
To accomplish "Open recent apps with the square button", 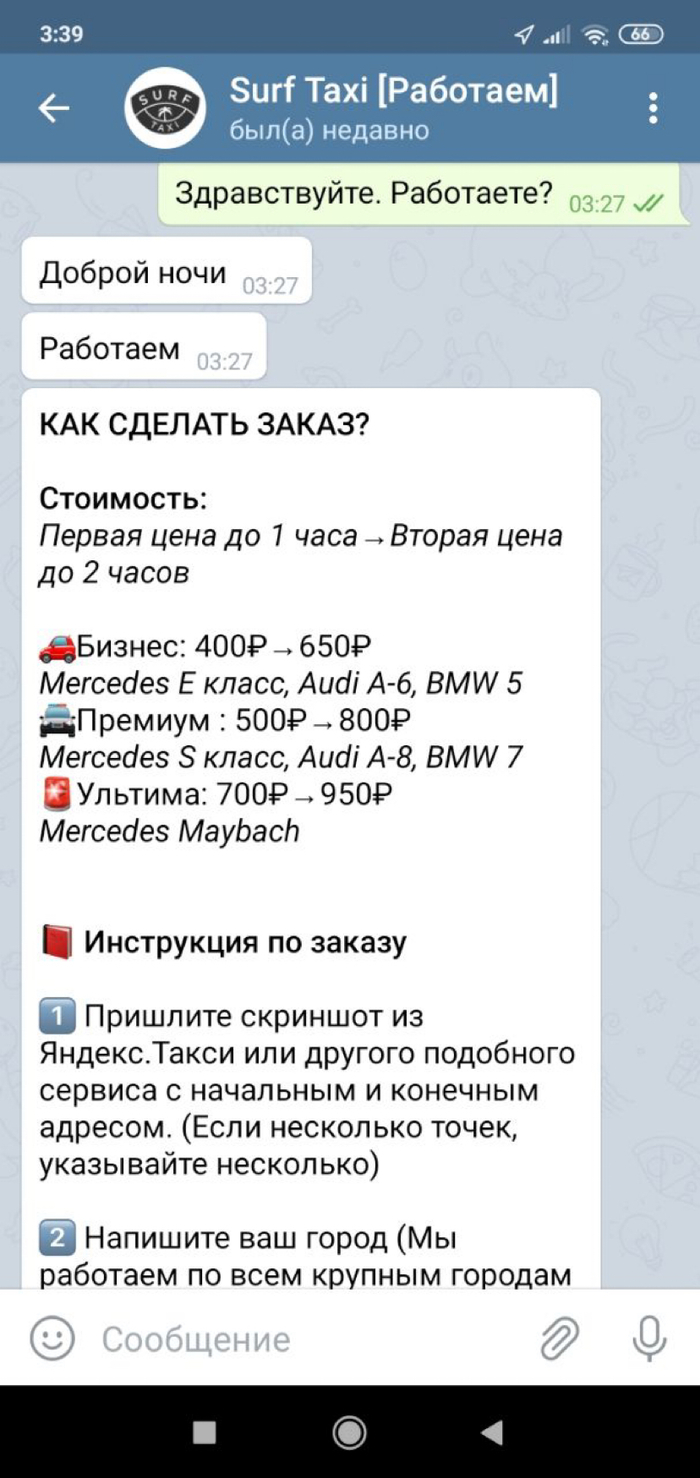I will click(x=205, y=1432).
